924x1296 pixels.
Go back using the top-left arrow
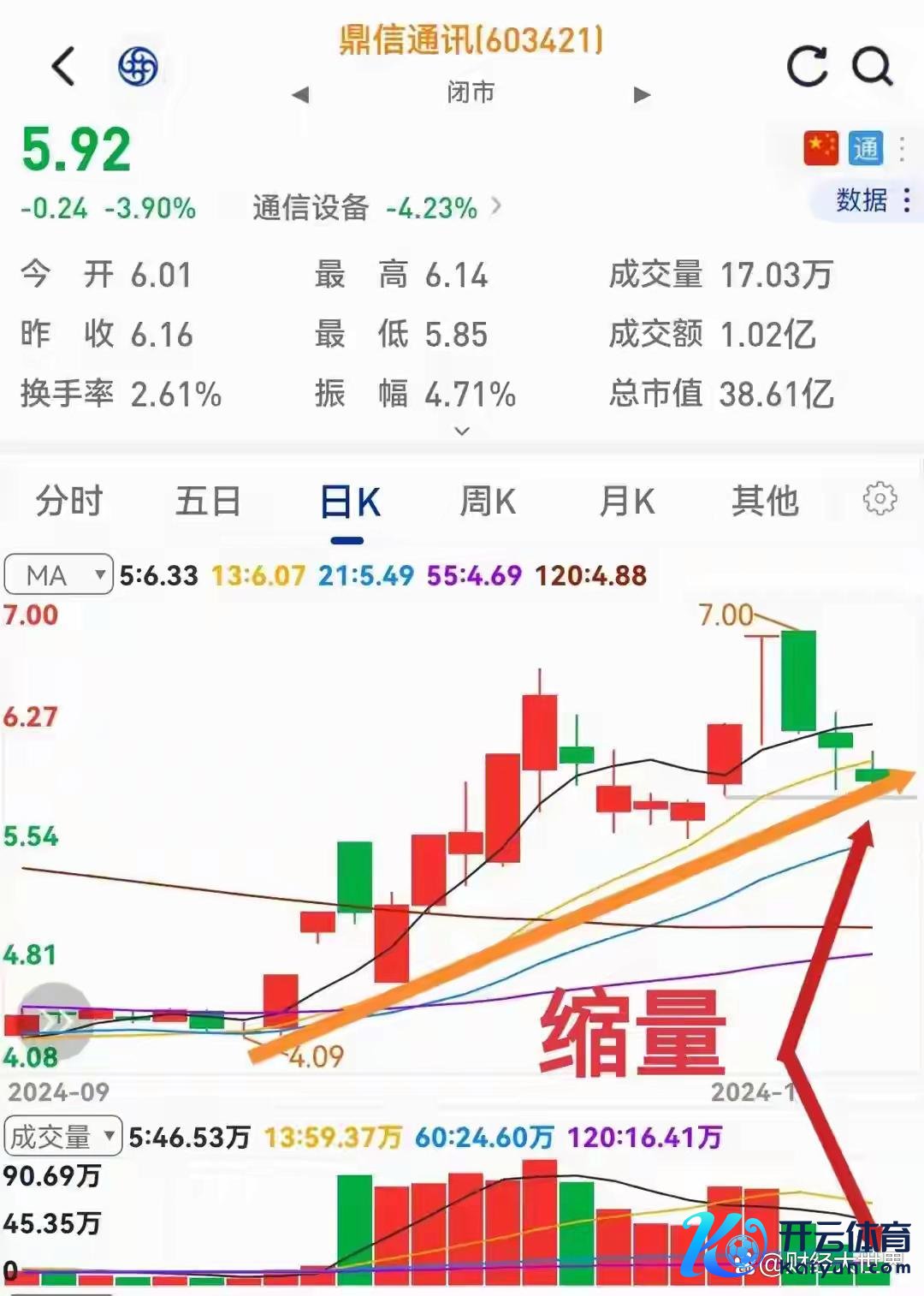[x=64, y=67]
